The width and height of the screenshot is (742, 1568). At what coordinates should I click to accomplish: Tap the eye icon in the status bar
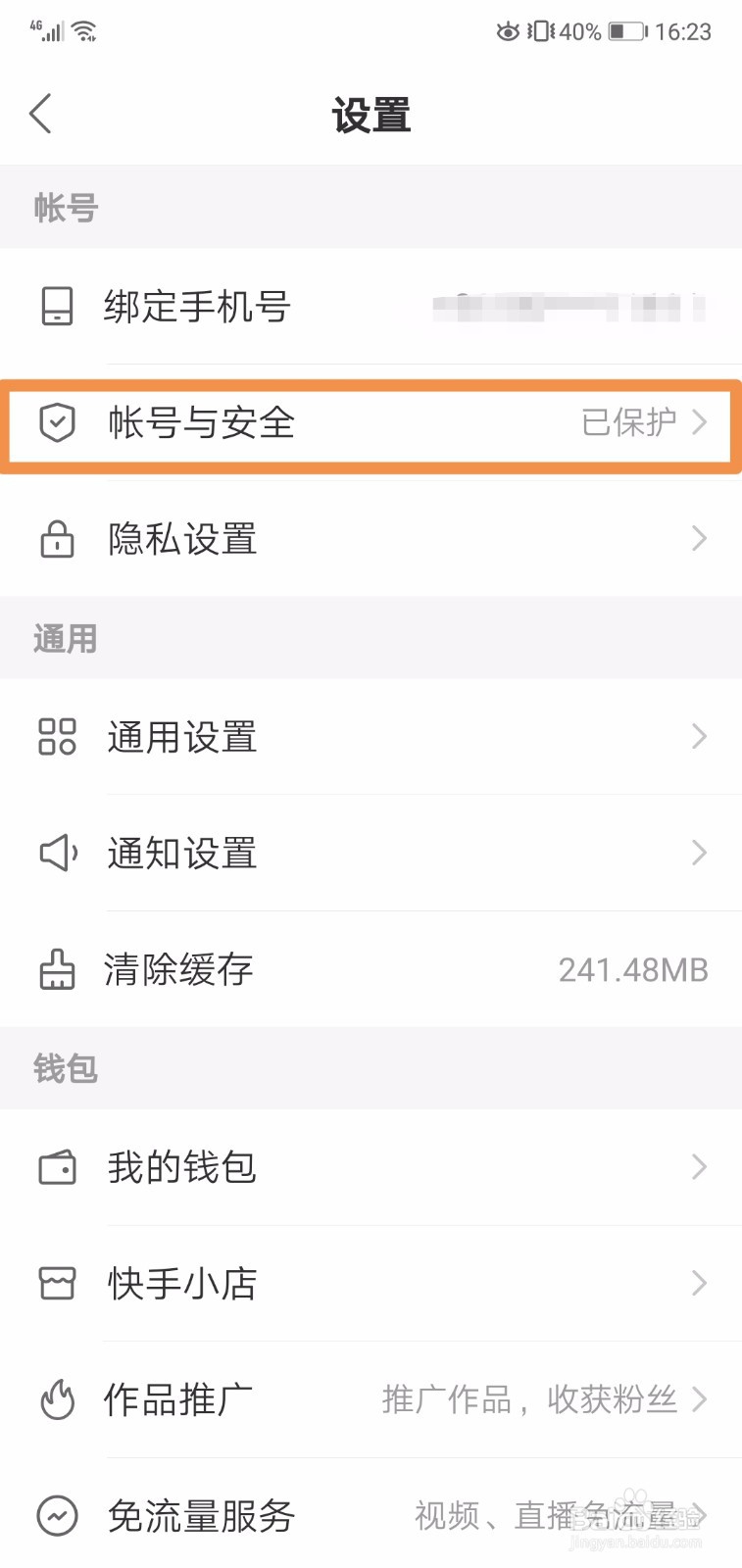pos(508,31)
